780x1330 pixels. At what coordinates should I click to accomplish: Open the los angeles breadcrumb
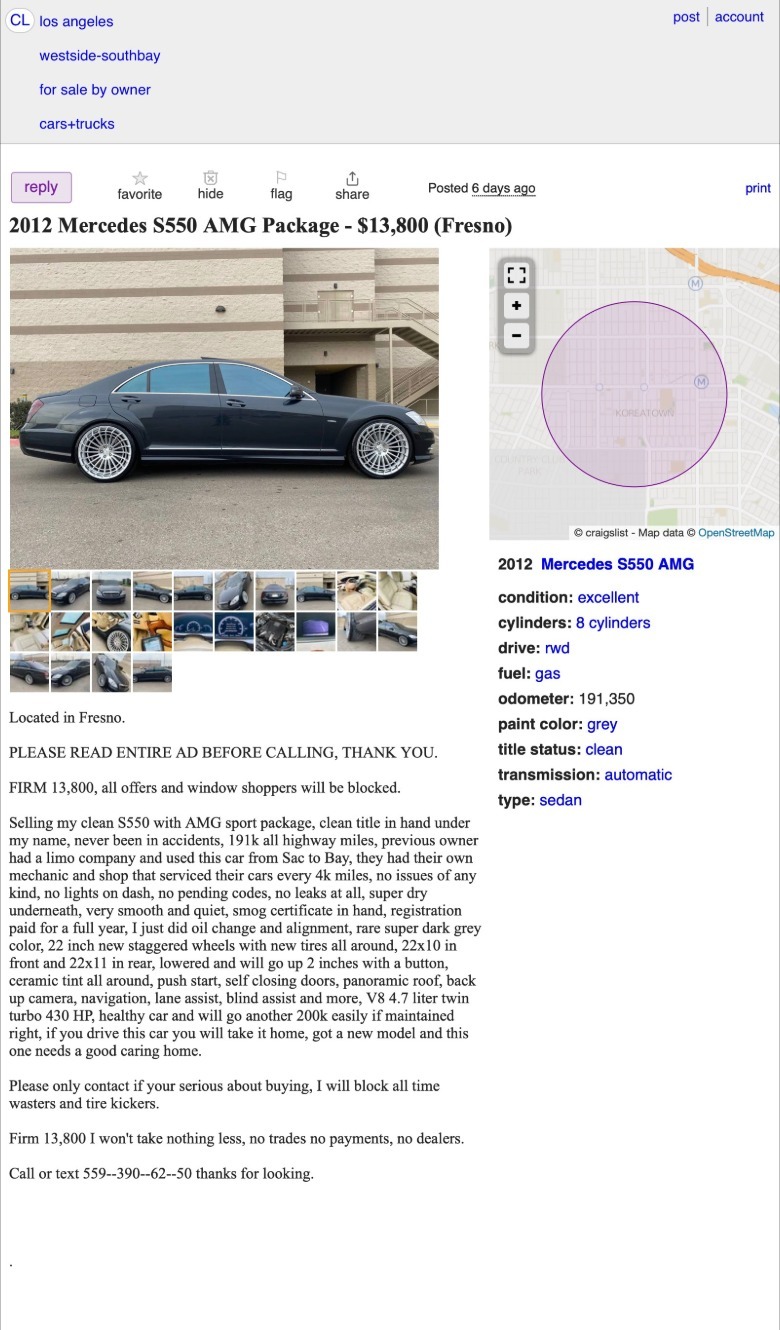click(x=76, y=21)
